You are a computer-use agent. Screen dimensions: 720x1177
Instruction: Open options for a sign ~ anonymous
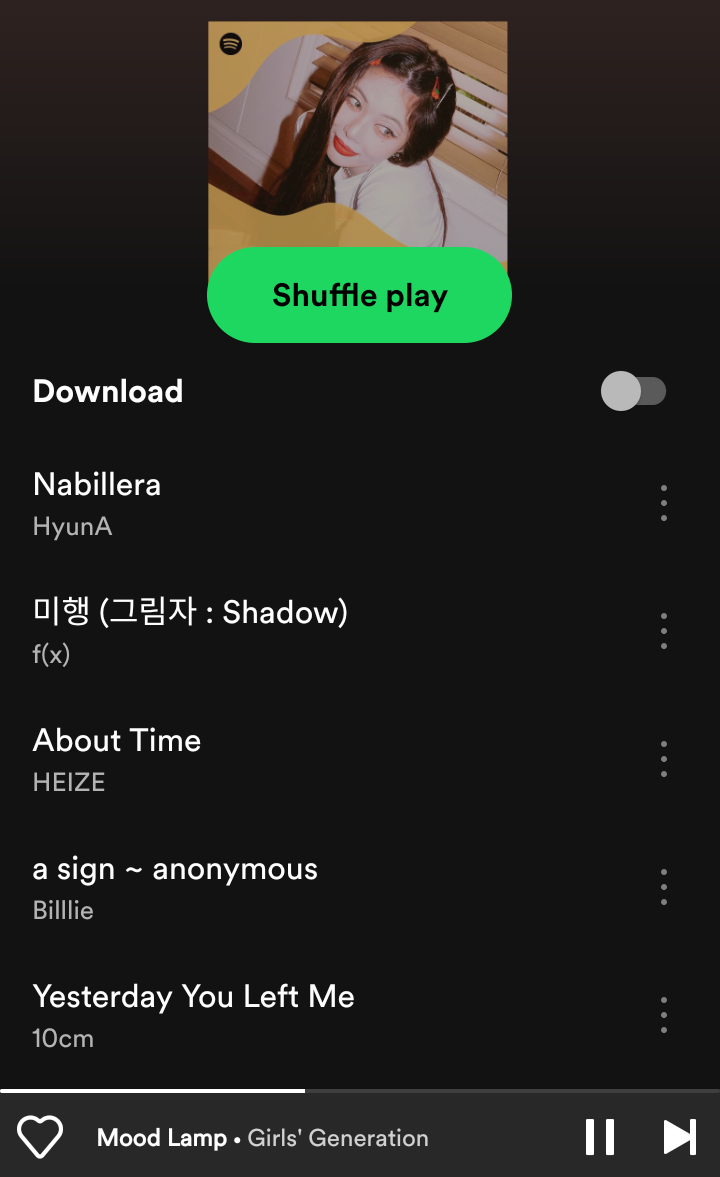point(663,887)
